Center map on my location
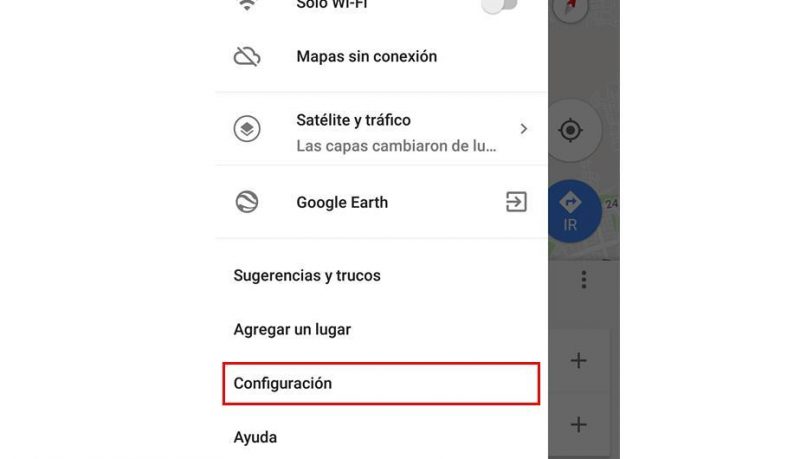 571,130
